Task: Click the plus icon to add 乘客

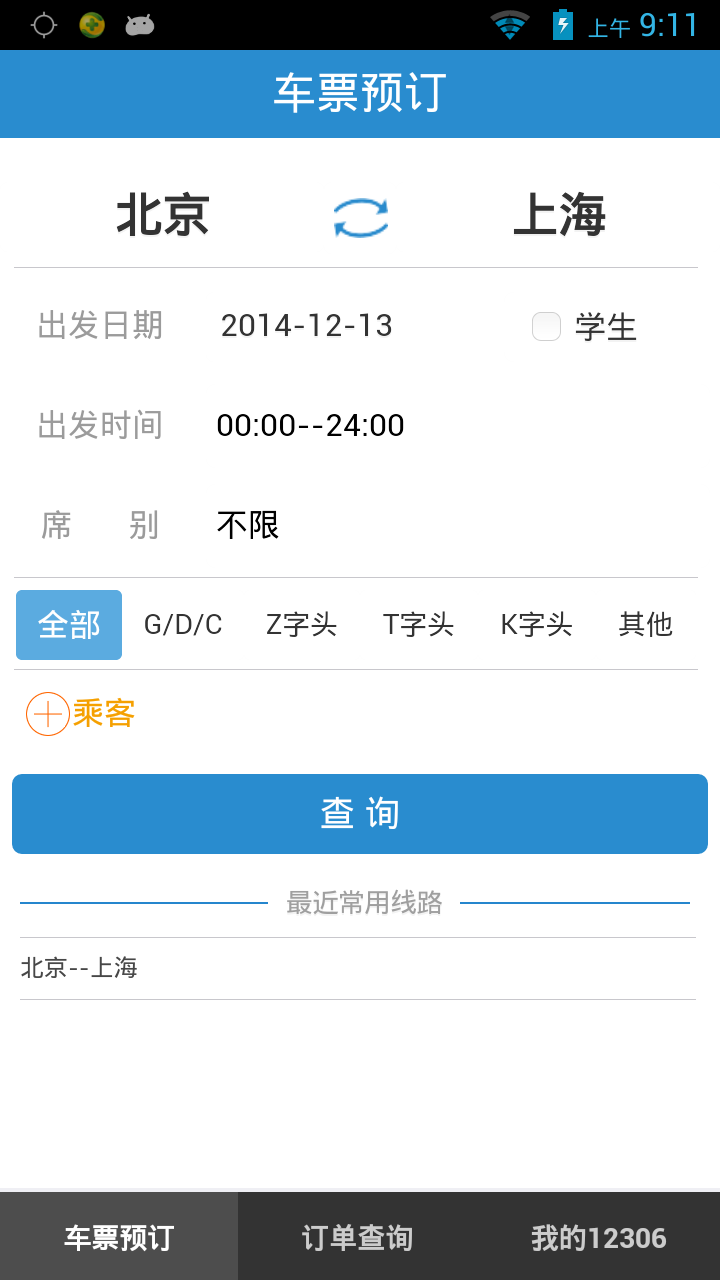Action: click(x=46, y=713)
